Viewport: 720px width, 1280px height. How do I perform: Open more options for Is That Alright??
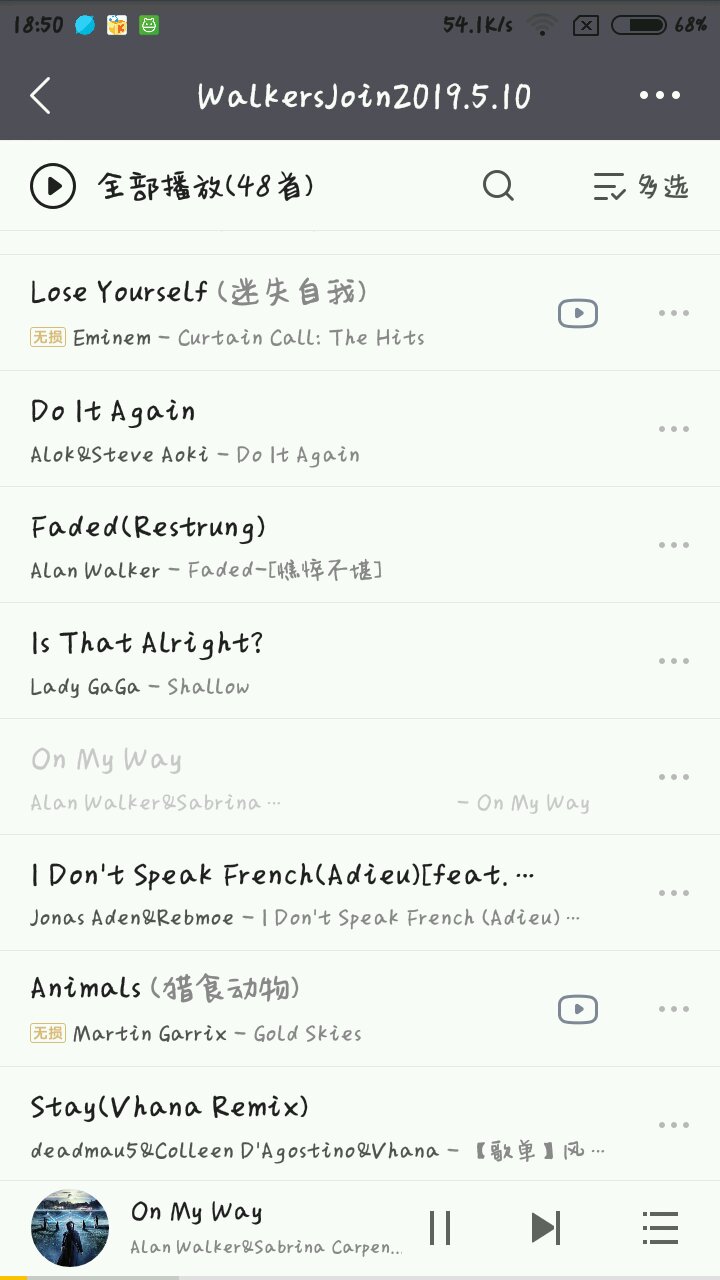click(673, 661)
